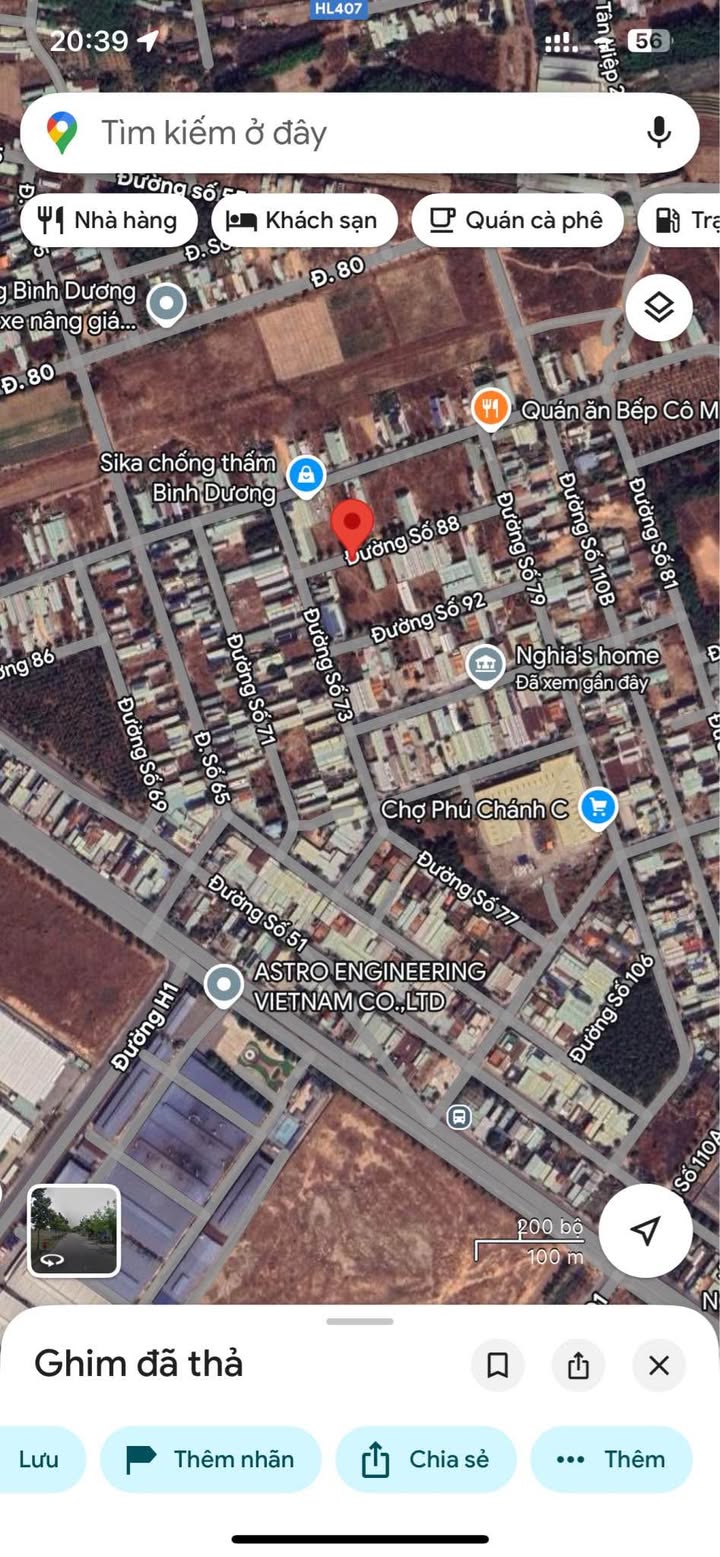The width and height of the screenshot is (720, 1557).
Task: Start voice search with the microphone
Action: [x=658, y=133]
